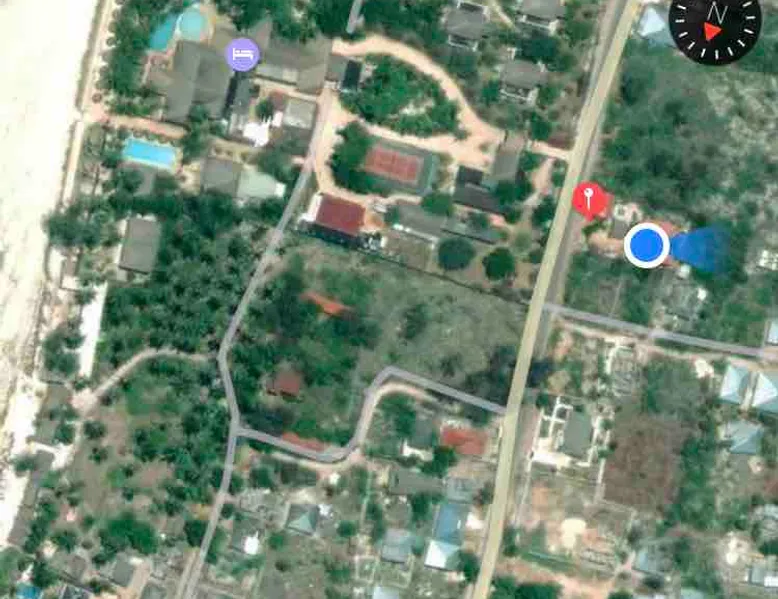Tap the blue current location dot
This screenshot has width=778, height=599.
point(647,245)
